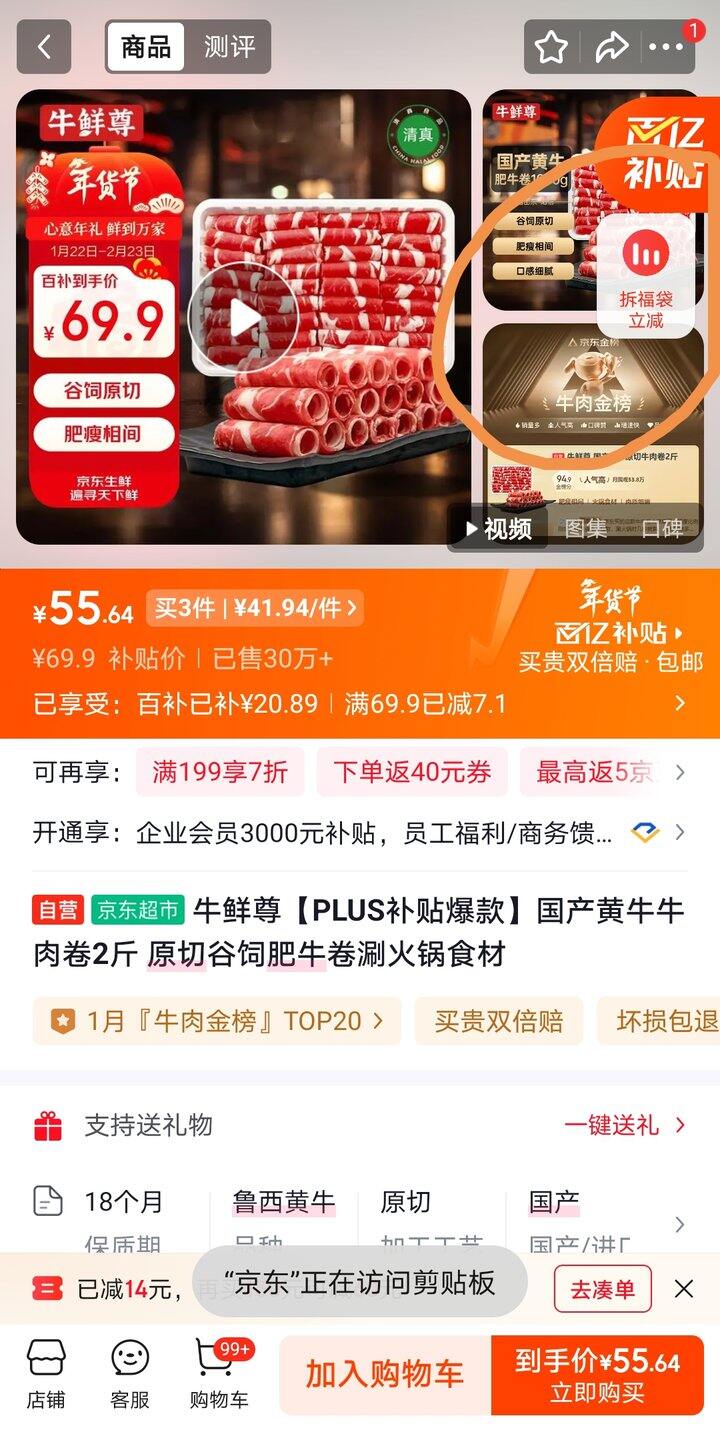Screen dimensions: 720x1432
Task: Open the 店铺 store page
Action: coord(46,1374)
